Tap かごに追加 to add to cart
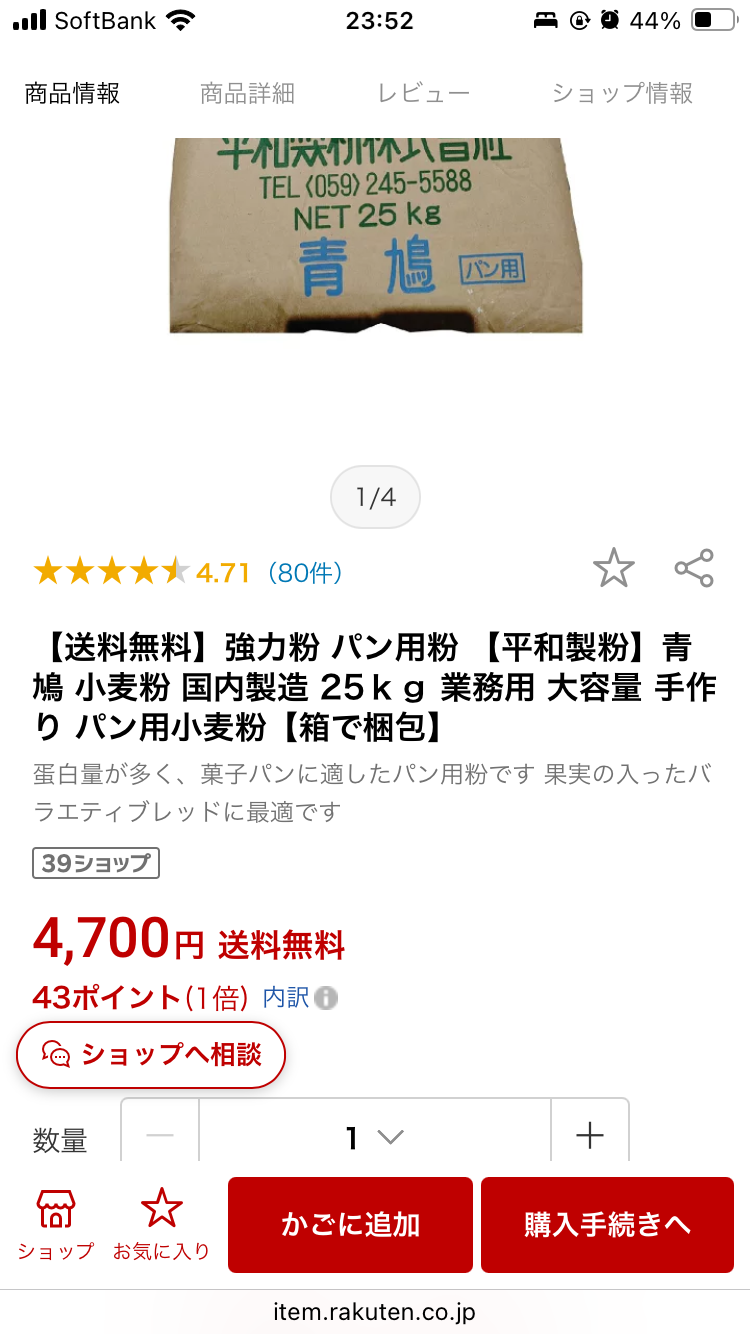 pyautogui.click(x=350, y=1225)
